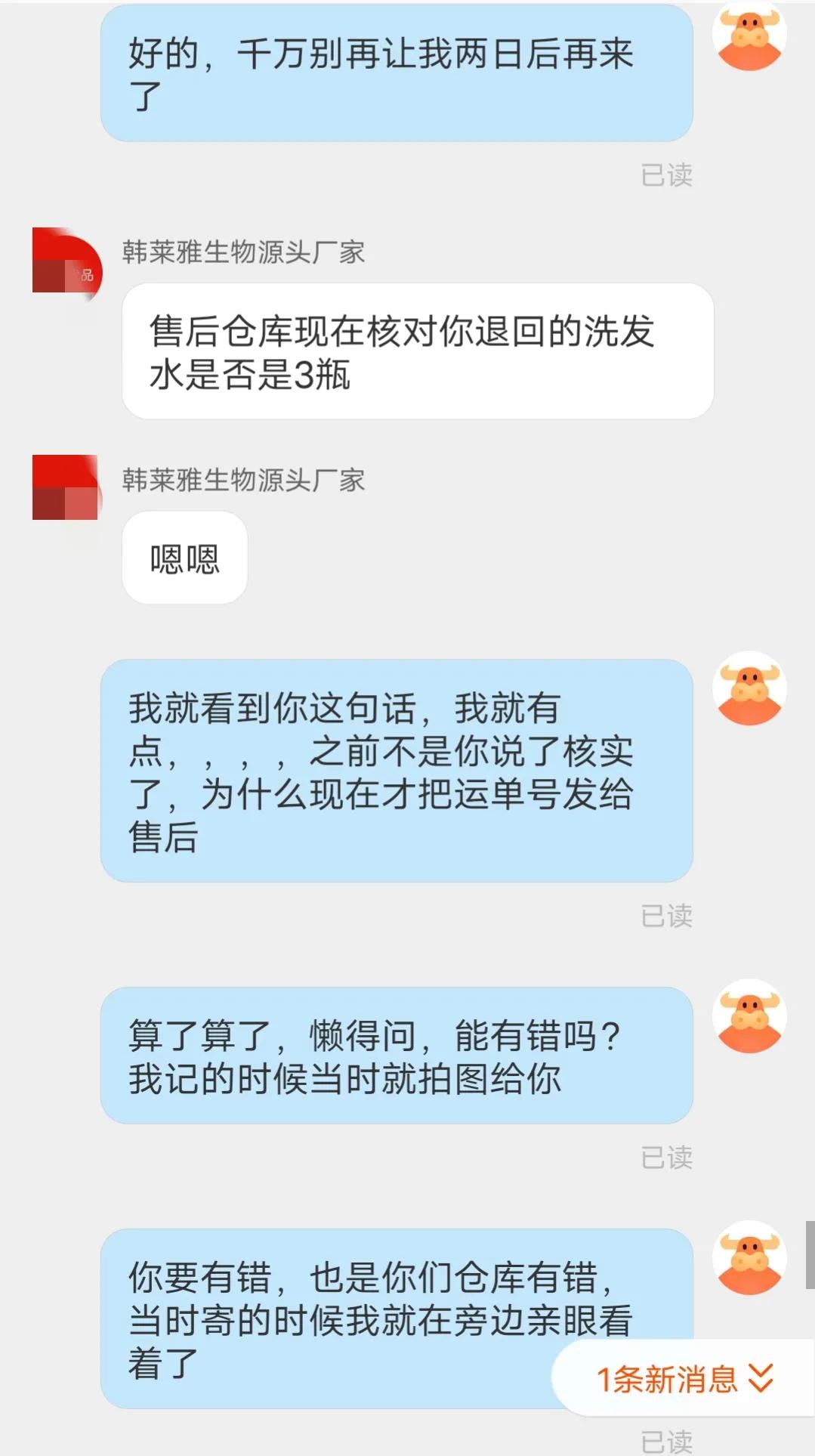Viewport: 815px width, 1456px height.
Task: Tap the 已读 label under 算了算了 message
Action: (x=668, y=1157)
